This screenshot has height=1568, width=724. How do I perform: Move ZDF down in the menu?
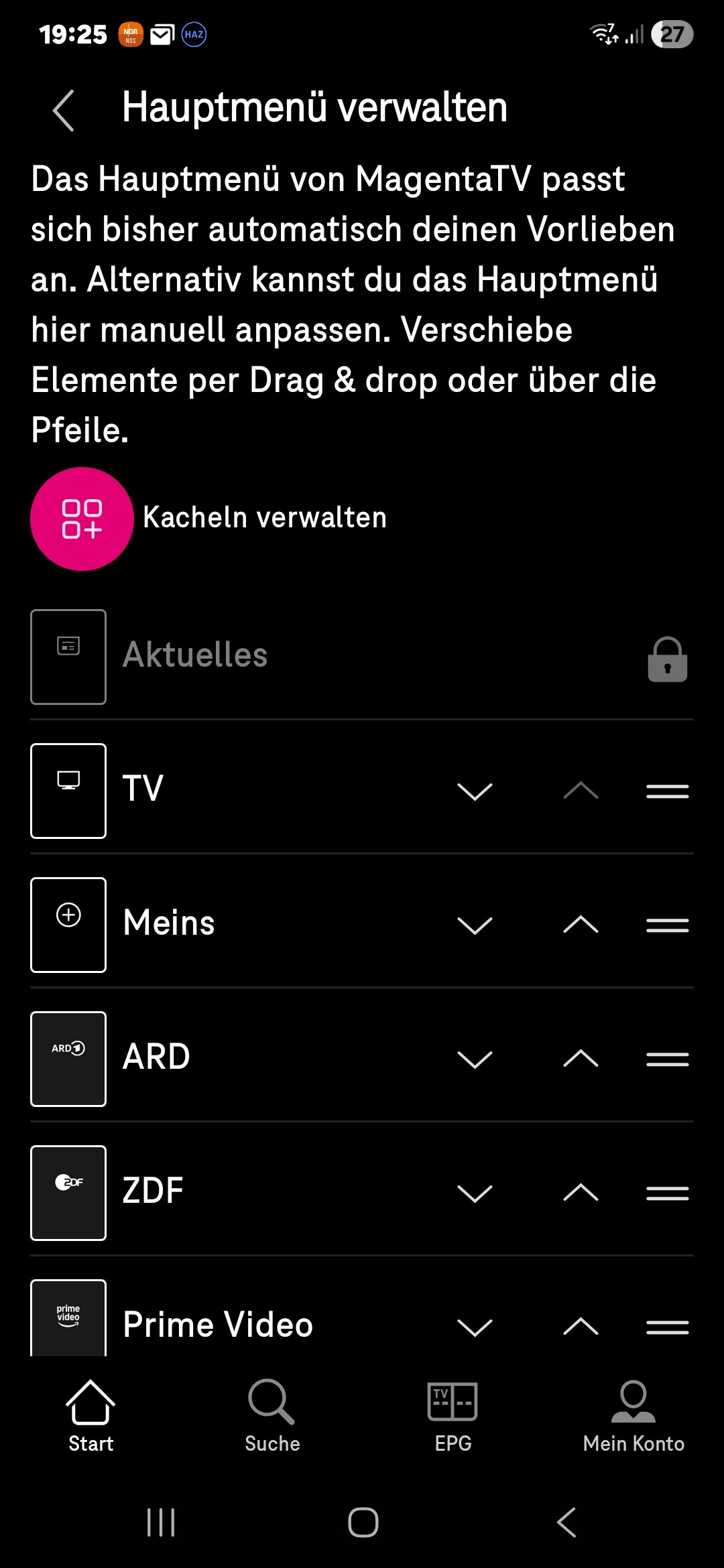475,1193
